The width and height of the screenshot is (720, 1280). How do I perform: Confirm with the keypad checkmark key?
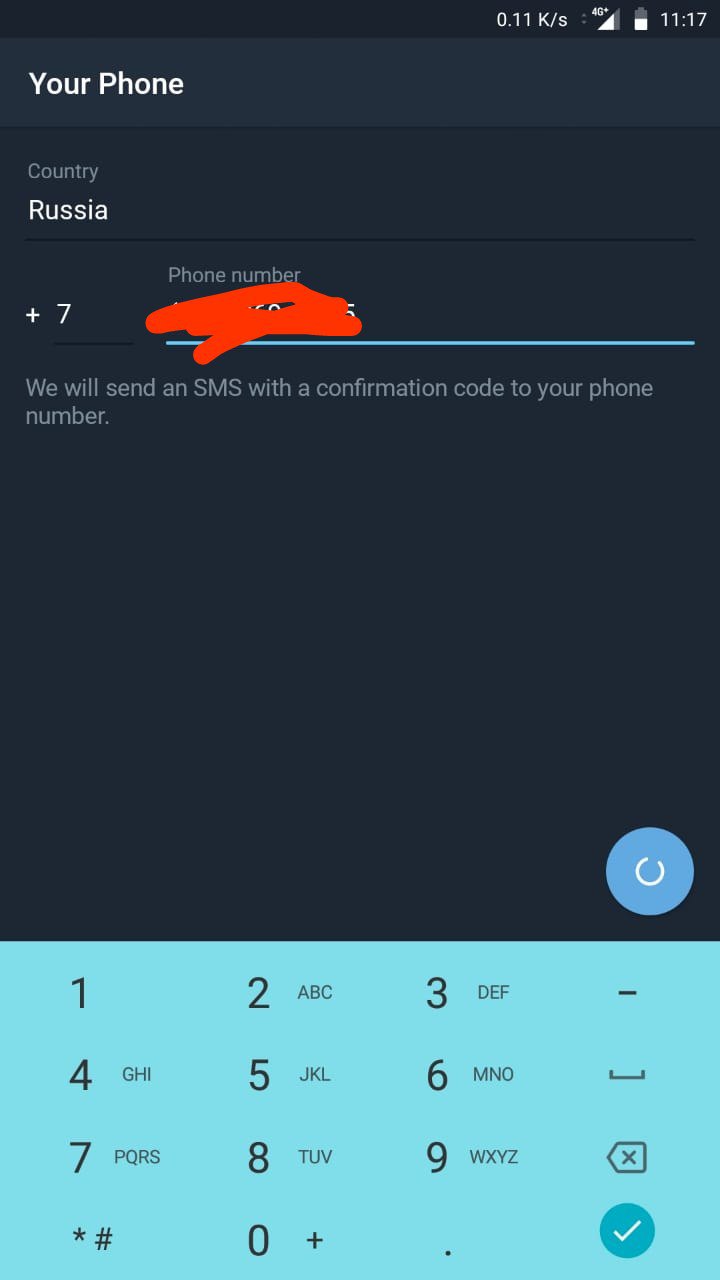pyautogui.click(x=627, y=1231)
